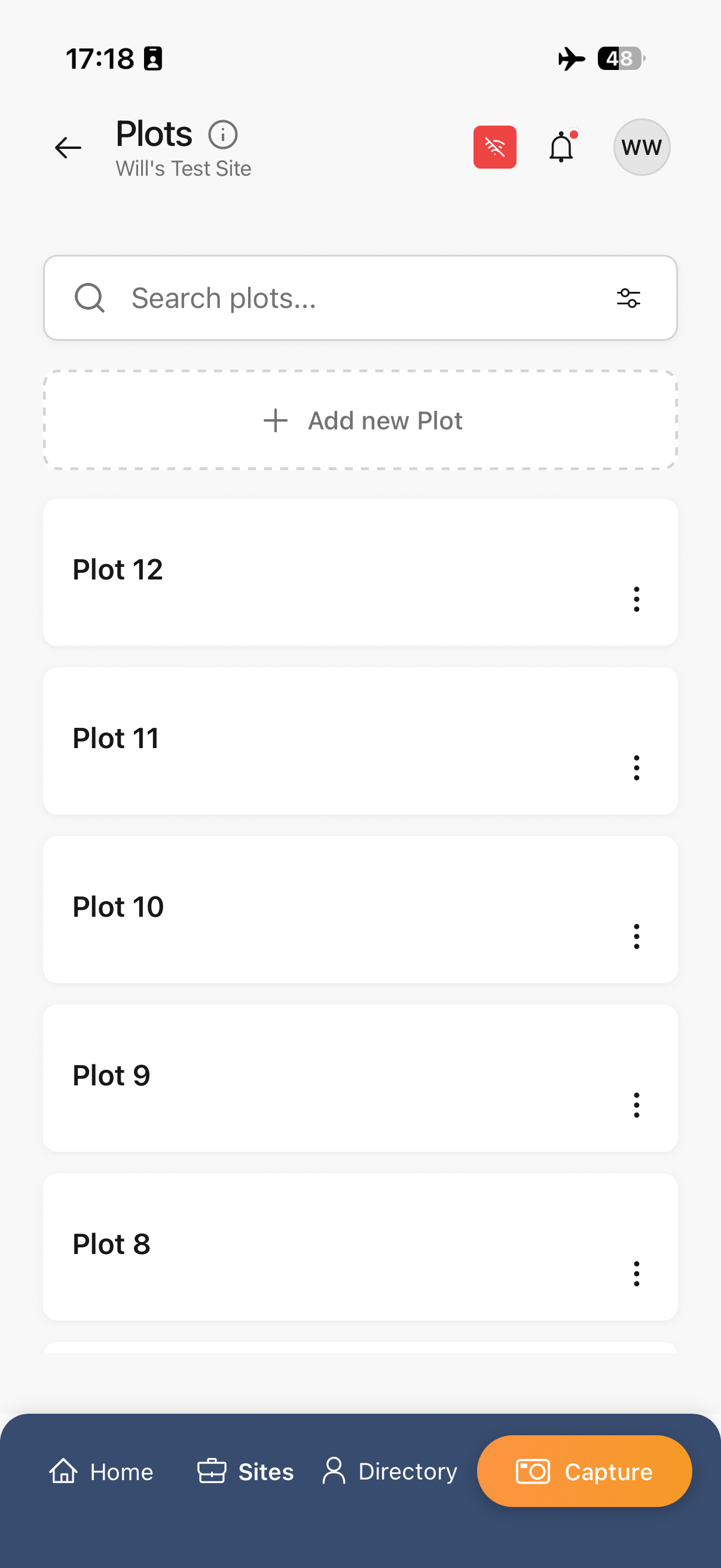Open the Plot 9 card
Screen dimensions: 721x1568
(304, 1077)
